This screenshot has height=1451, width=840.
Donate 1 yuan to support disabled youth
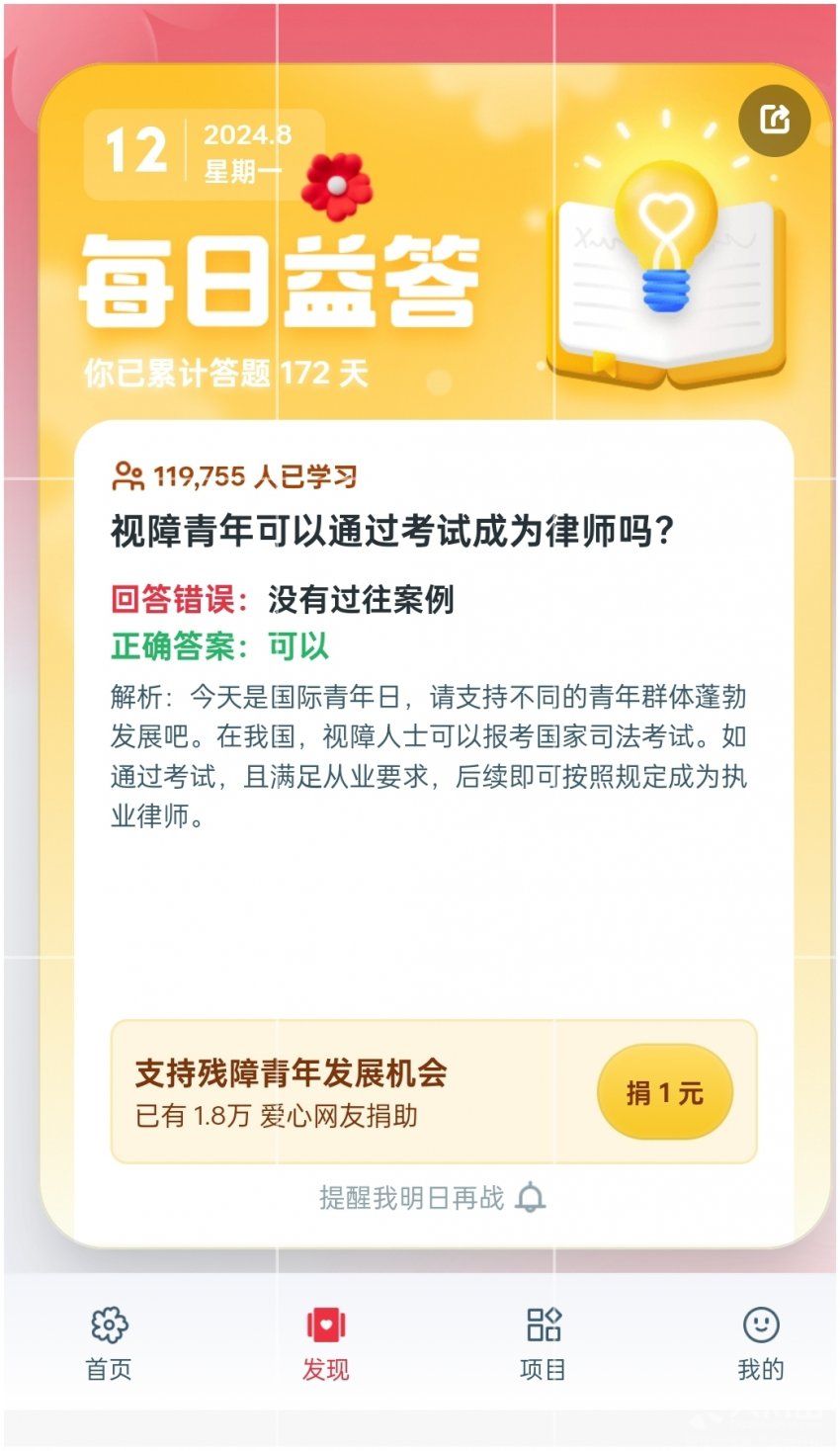(664, 1092)
